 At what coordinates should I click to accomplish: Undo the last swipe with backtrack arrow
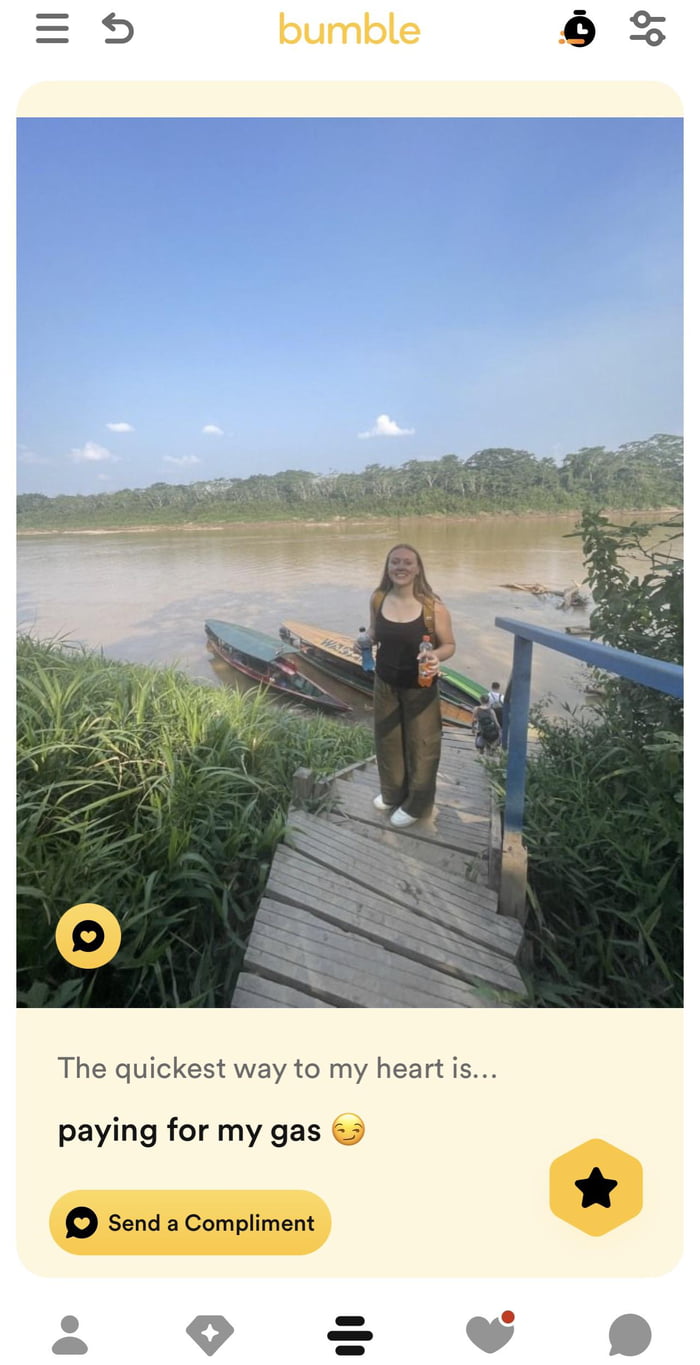[x=117, y=29]
